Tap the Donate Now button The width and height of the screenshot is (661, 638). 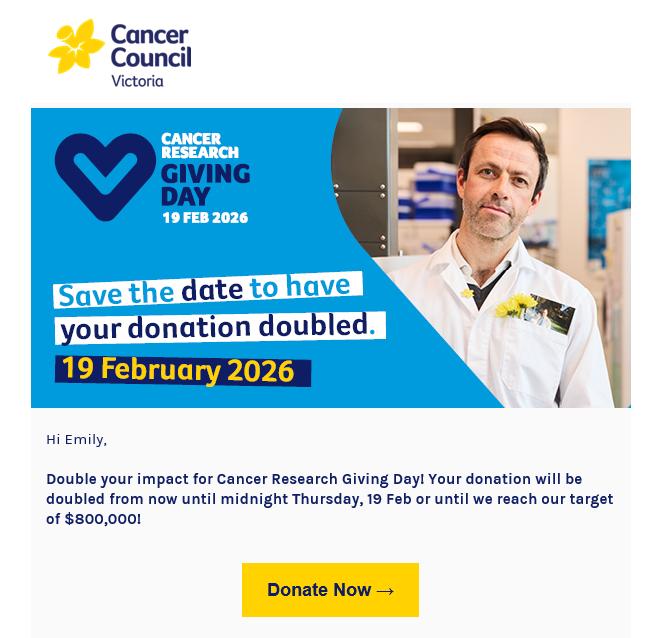click(x=330, y=590)
